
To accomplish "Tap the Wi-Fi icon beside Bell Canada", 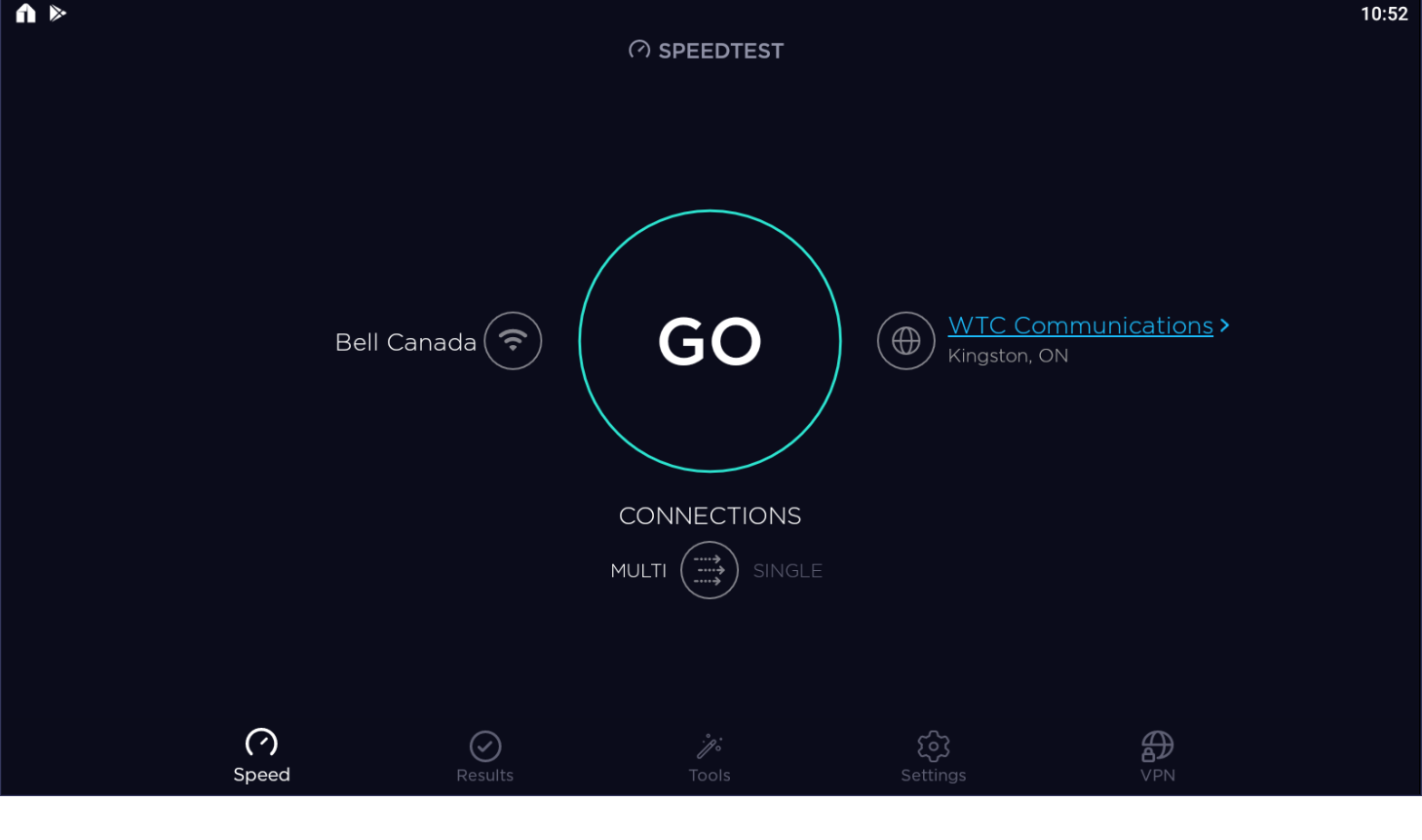I will point(513,341).
